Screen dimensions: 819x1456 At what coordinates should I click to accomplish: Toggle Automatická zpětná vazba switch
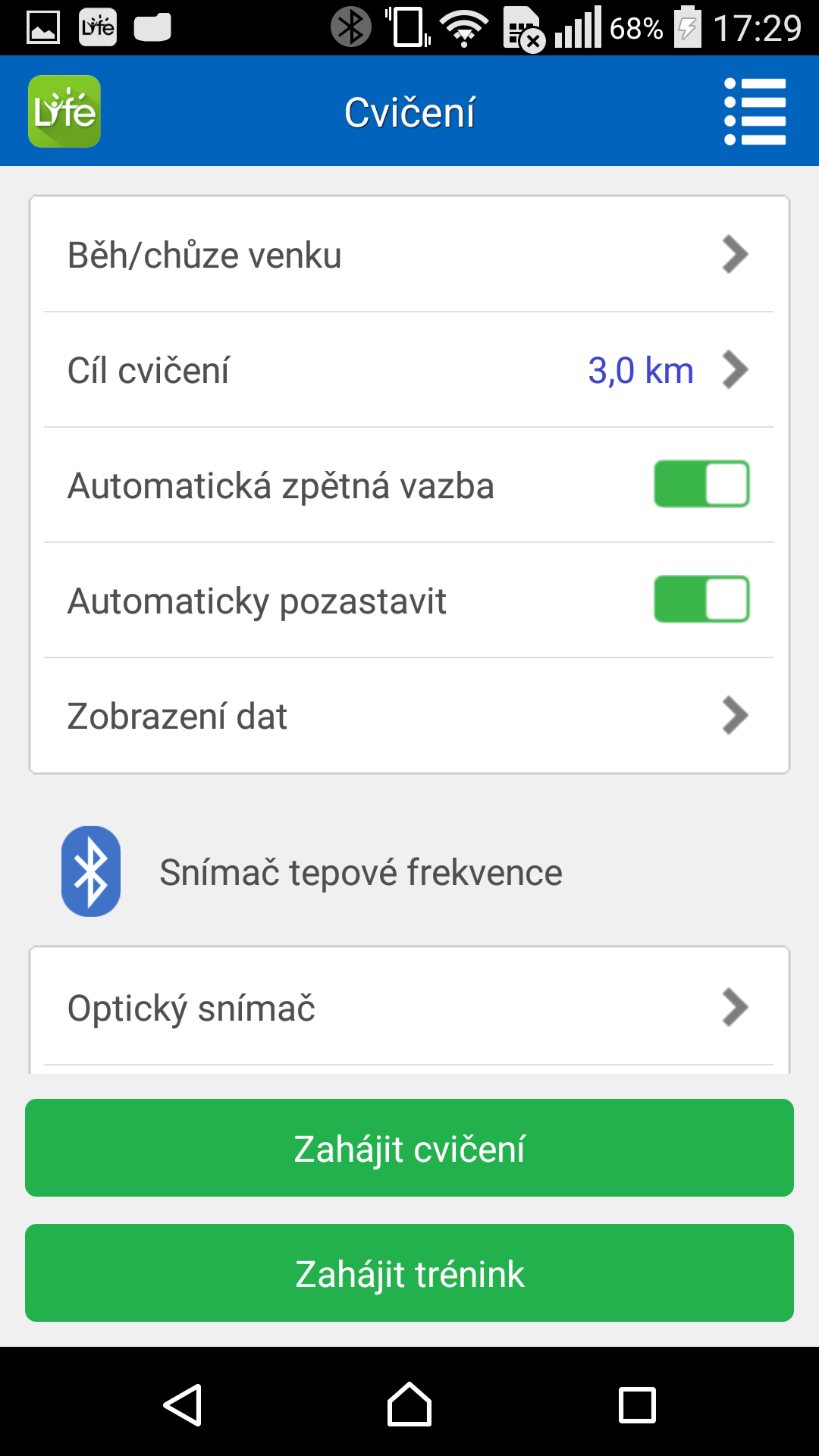click(x=701, y=484)
